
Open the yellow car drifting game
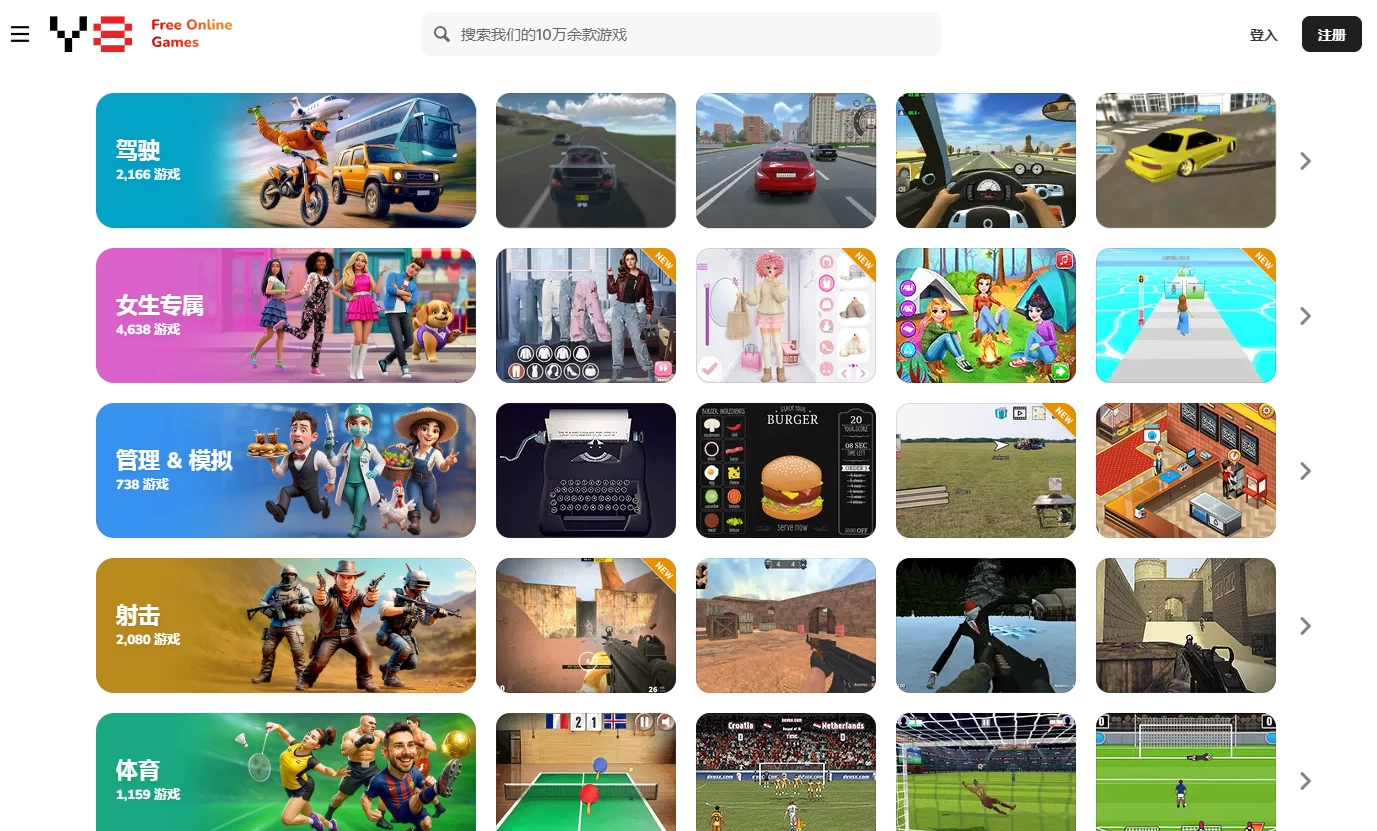[1185, 161]
